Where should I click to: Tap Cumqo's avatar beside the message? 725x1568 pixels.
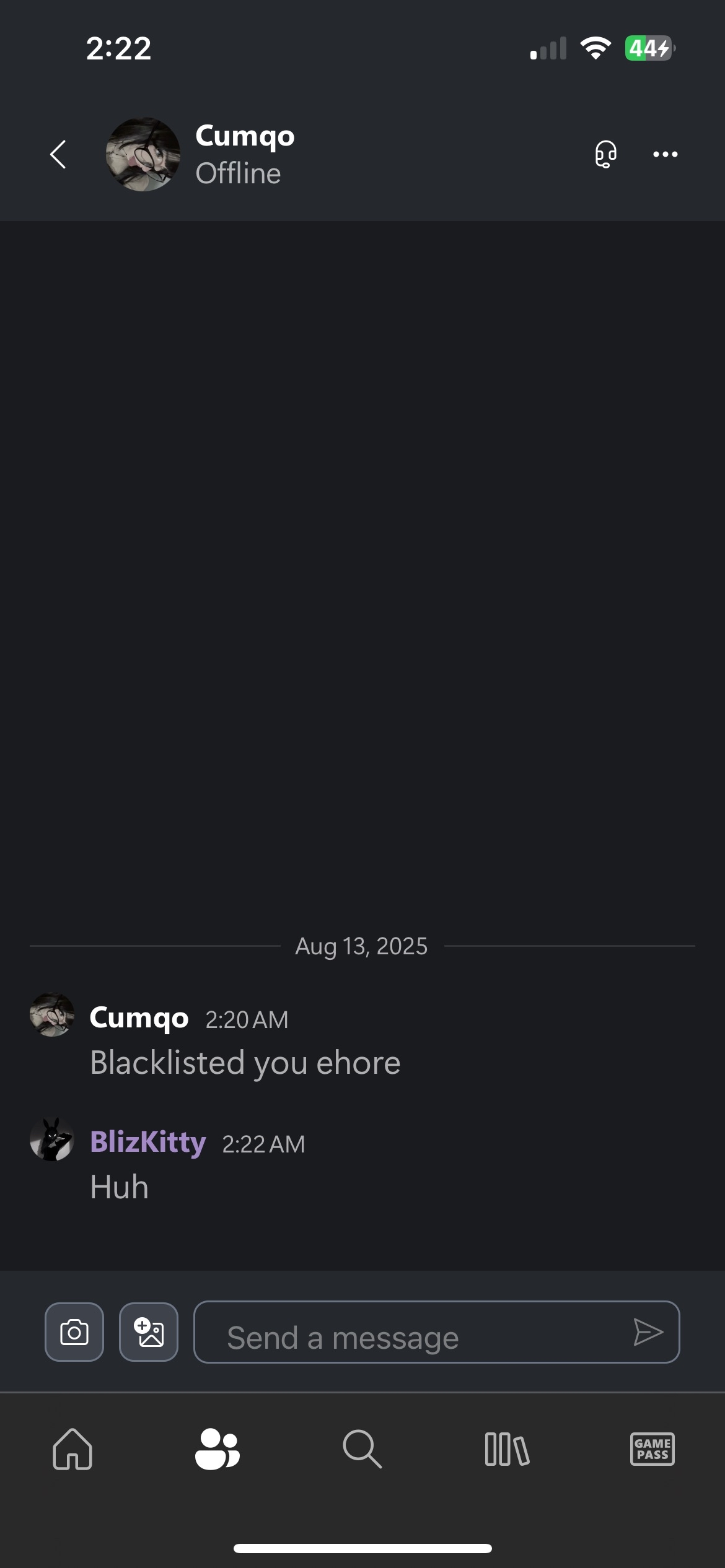tap(52, 1015)
